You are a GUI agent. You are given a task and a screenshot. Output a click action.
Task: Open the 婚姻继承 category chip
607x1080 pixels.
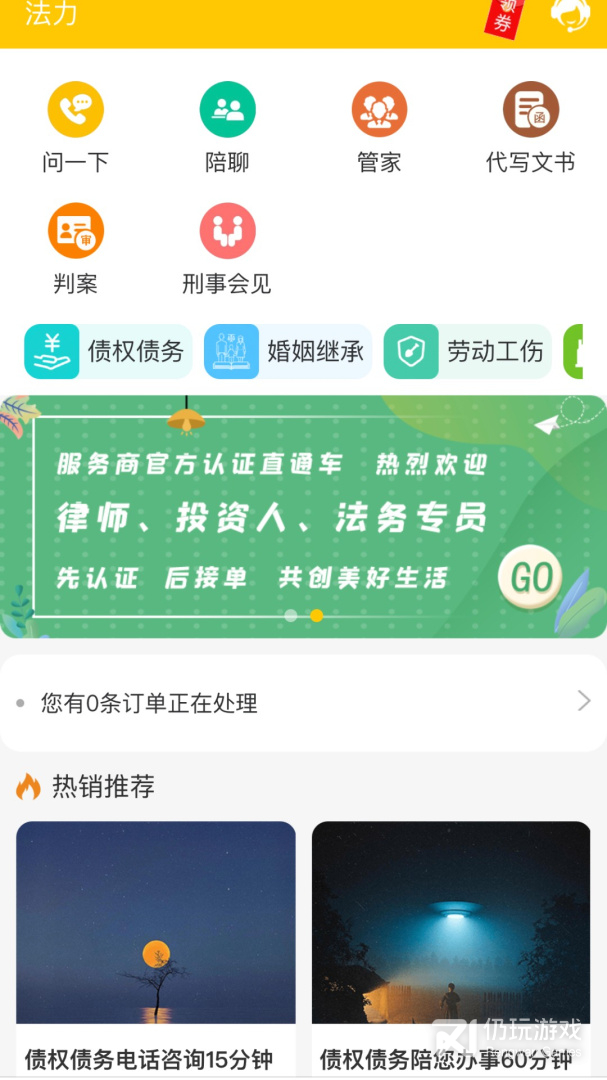click(288, 351)
